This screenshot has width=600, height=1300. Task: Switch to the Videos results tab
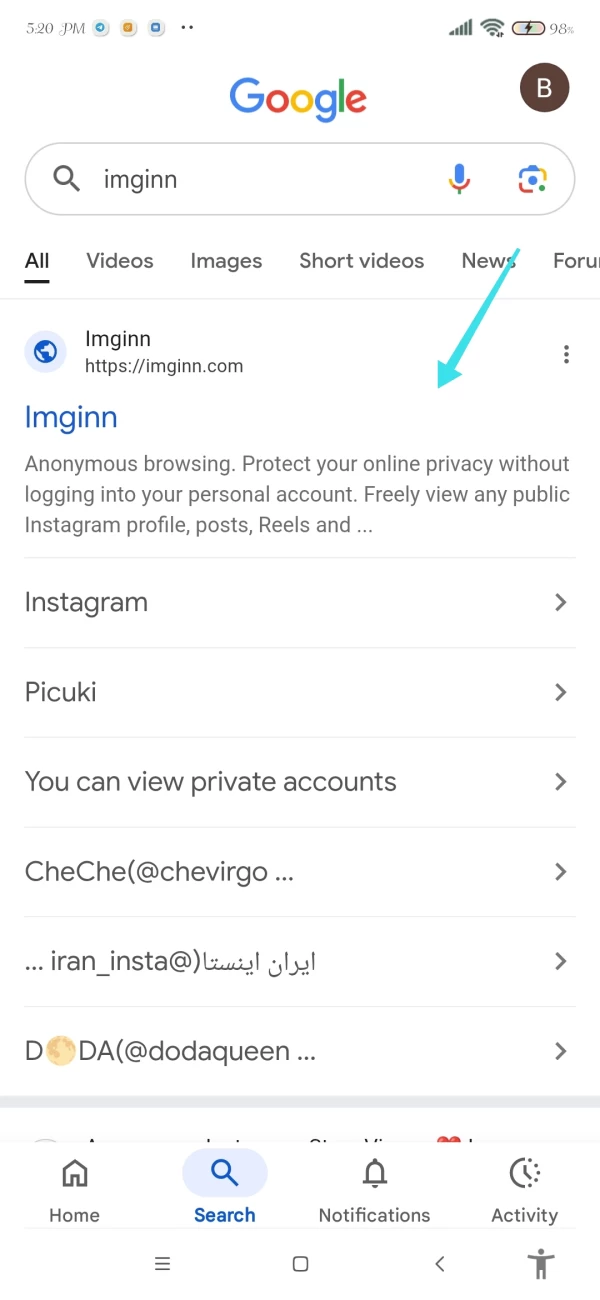[x=120, y=261]
